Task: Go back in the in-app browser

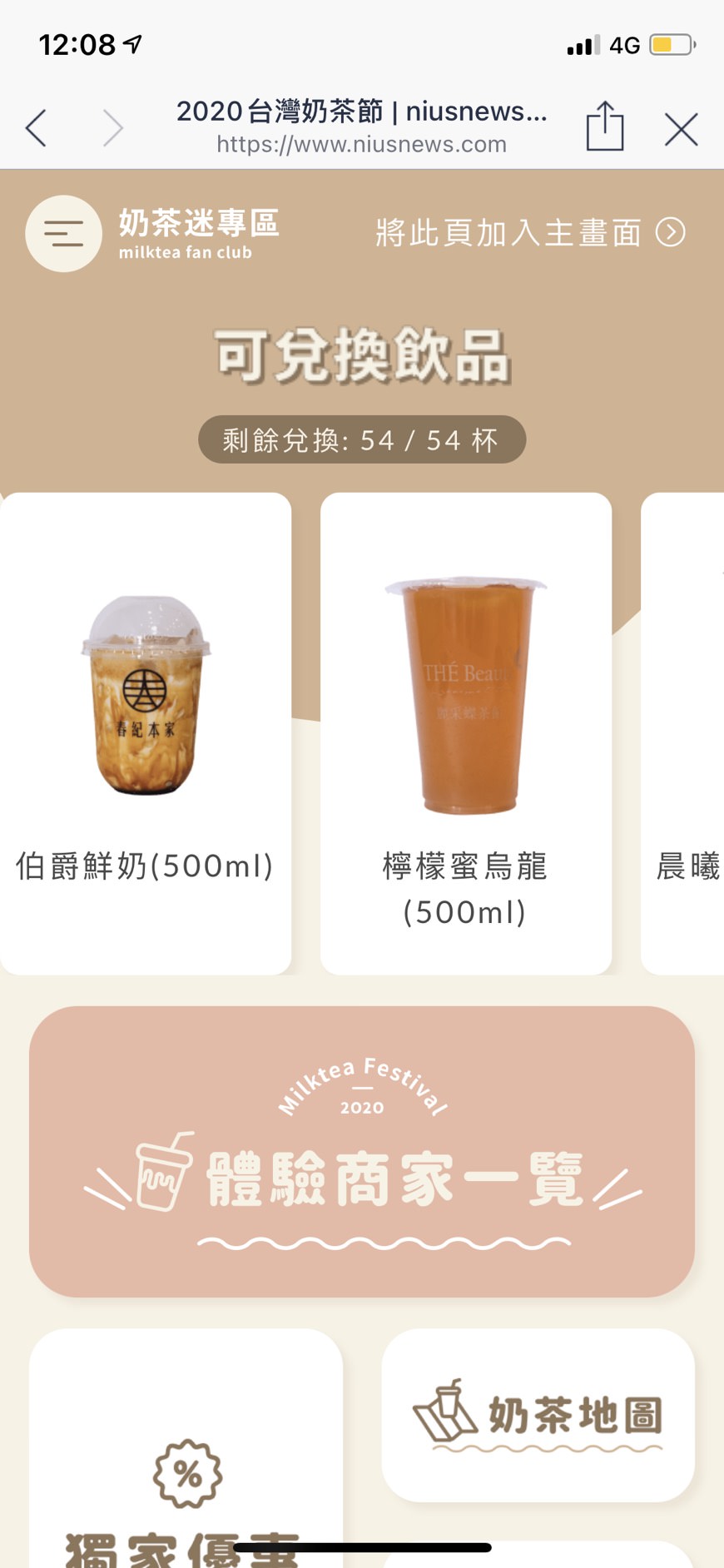Action: [36, 129]
